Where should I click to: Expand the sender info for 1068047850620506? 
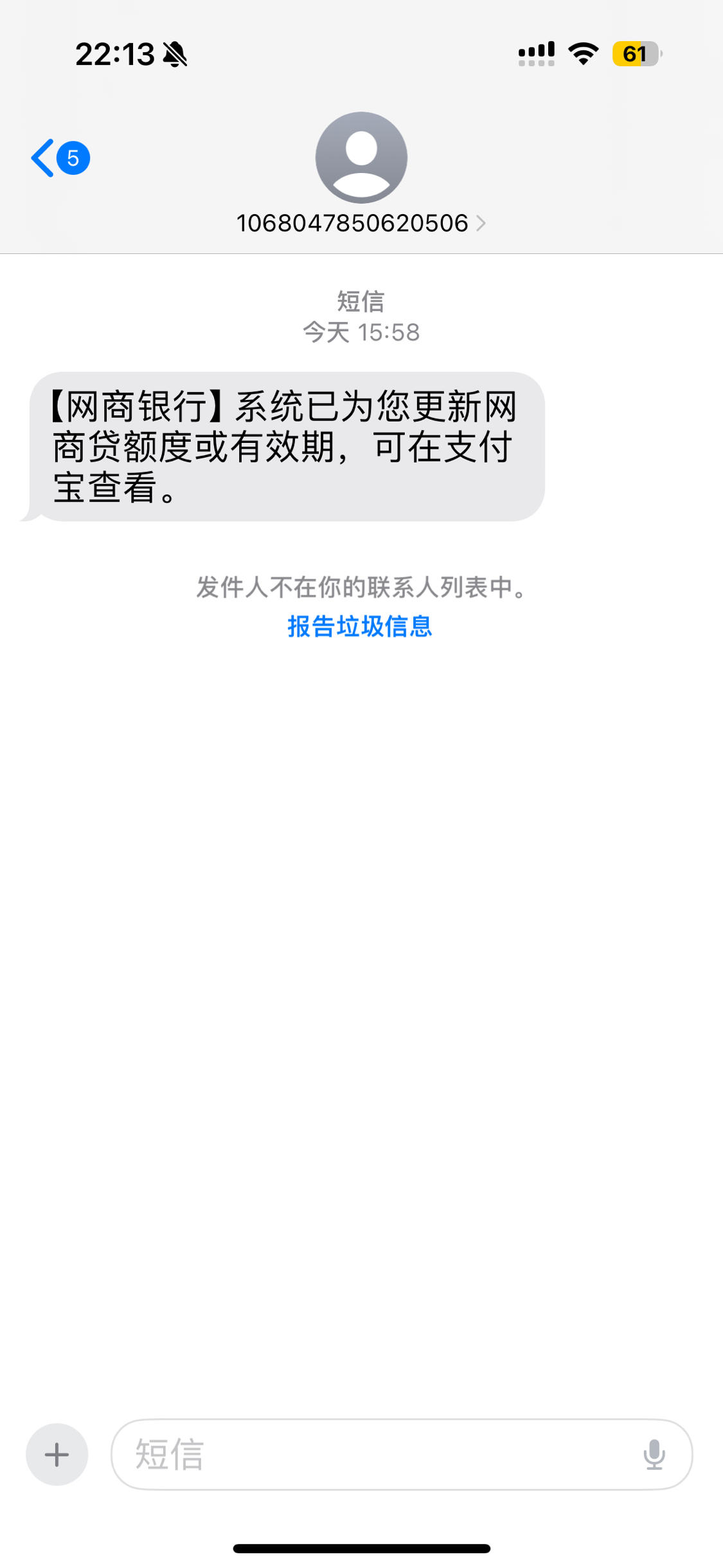click(x=361, y=224)
